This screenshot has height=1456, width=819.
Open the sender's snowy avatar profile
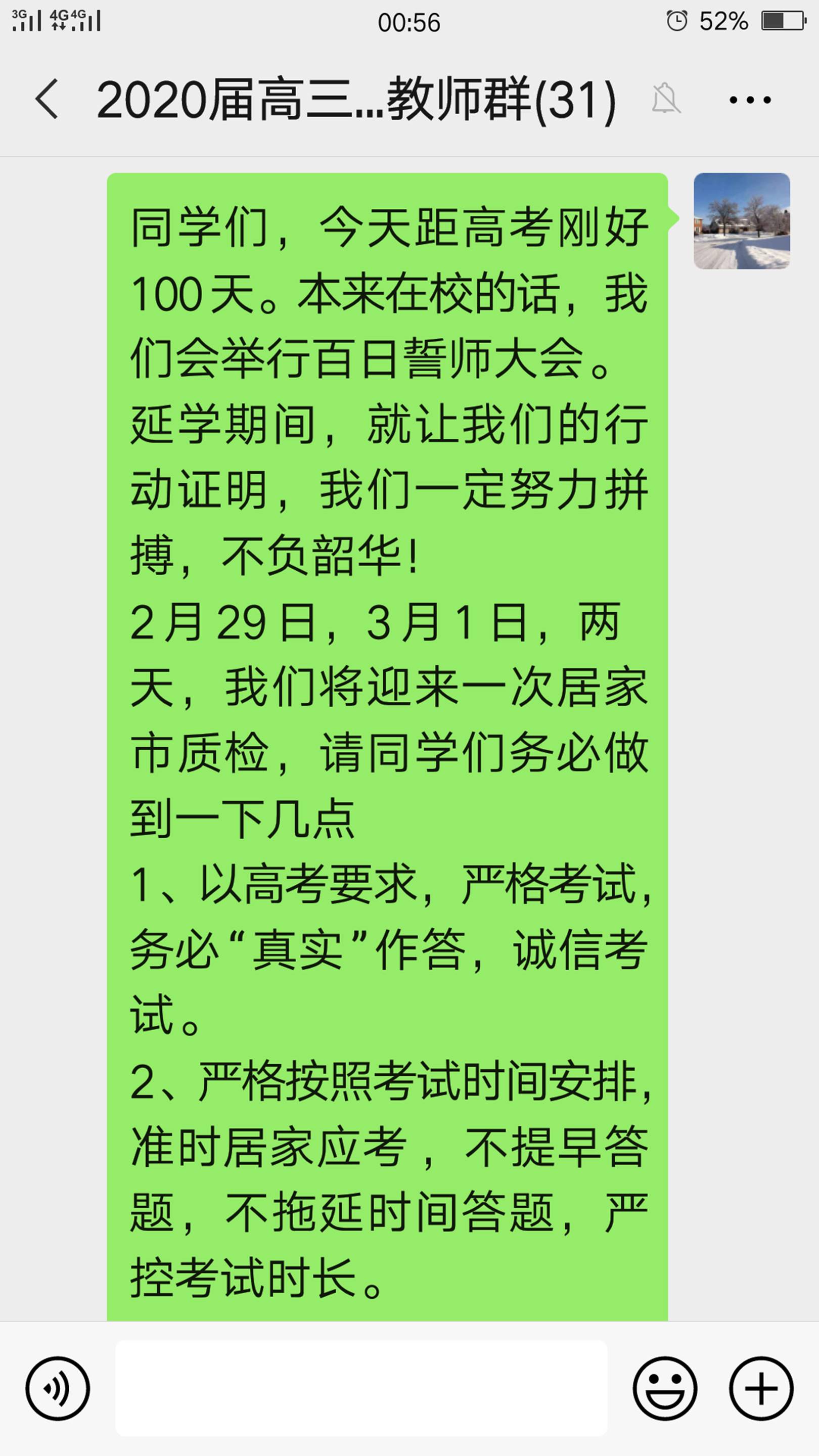click(x=742, y=221)
